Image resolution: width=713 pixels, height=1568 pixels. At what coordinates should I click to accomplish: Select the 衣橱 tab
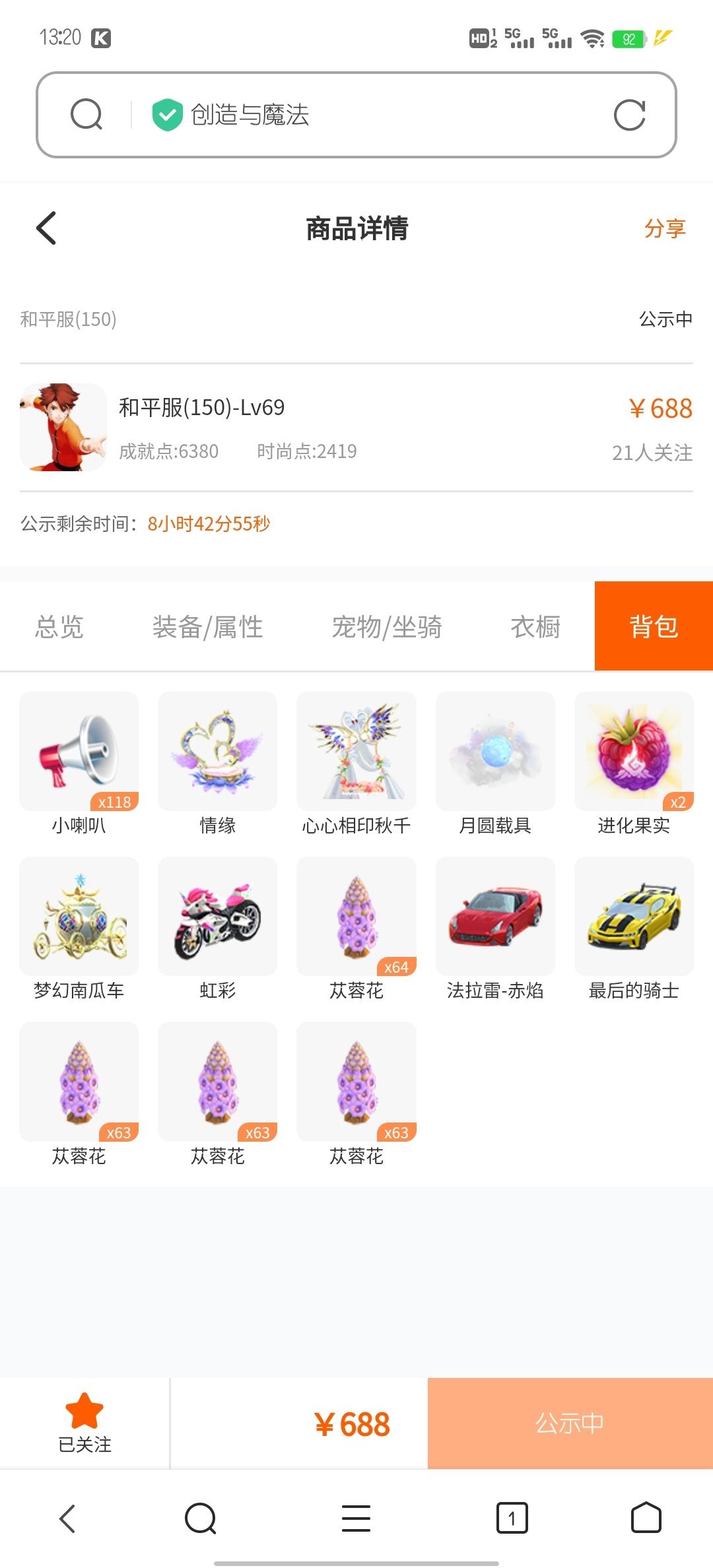[x=535, y=626]
